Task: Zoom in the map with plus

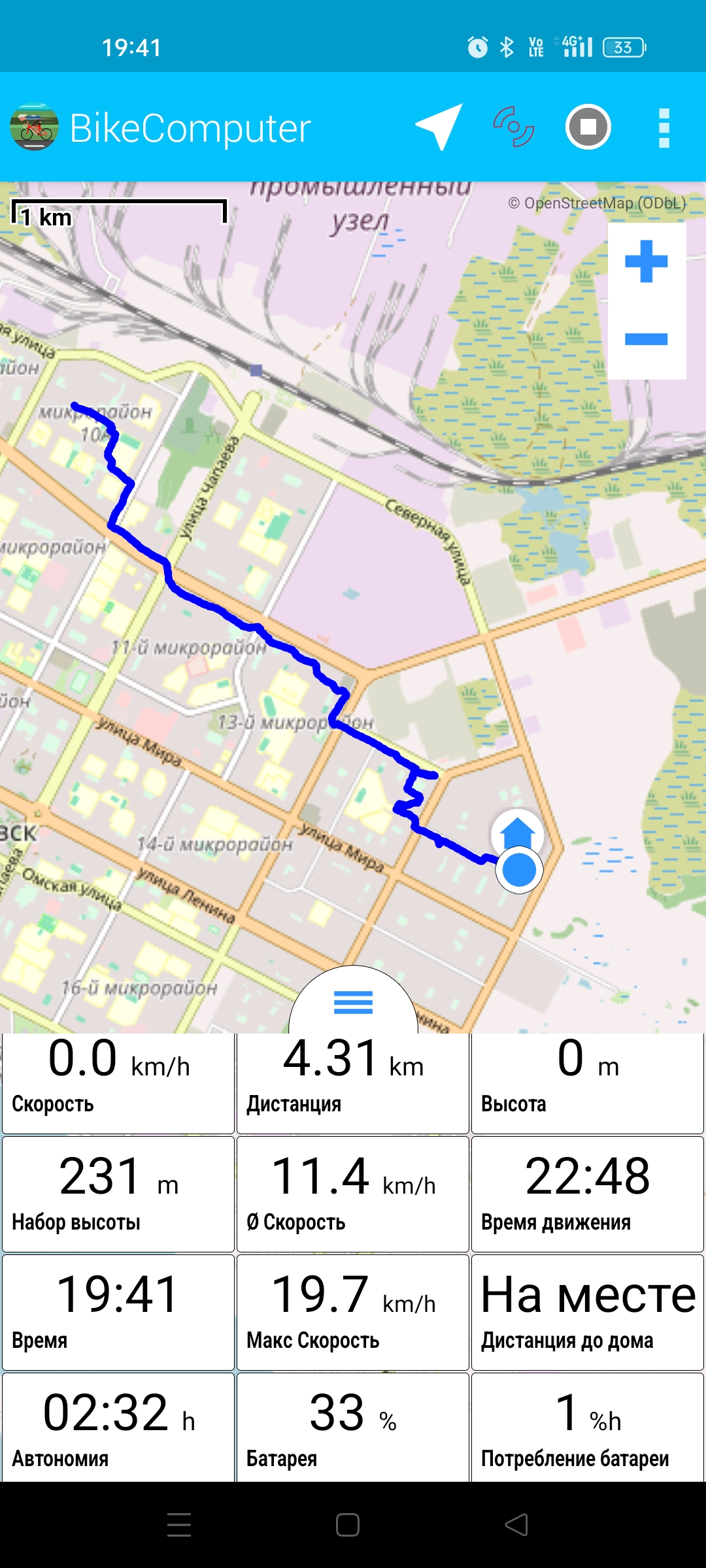Action: point(647,261)
